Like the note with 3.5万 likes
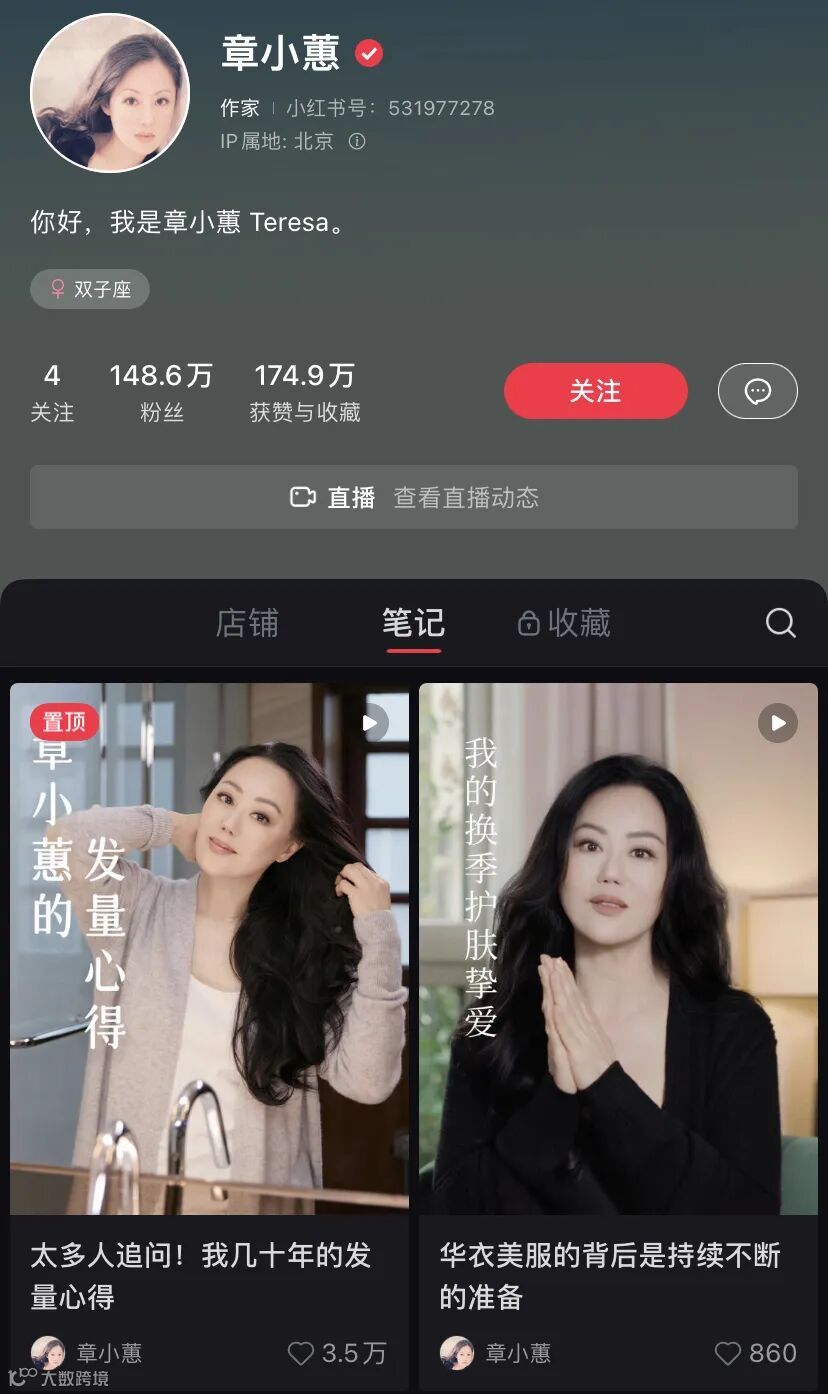This screenshot has width=828, height=1394. (x=301, y=1353)
